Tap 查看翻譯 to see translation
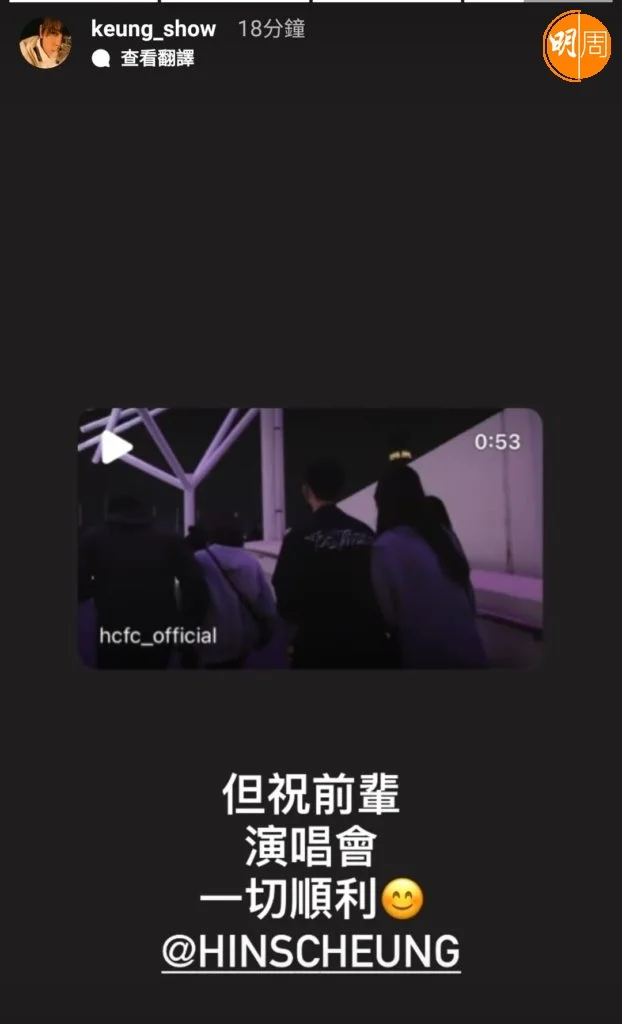The width and height of the screenshot is (622, 1024). coord(156,59)
